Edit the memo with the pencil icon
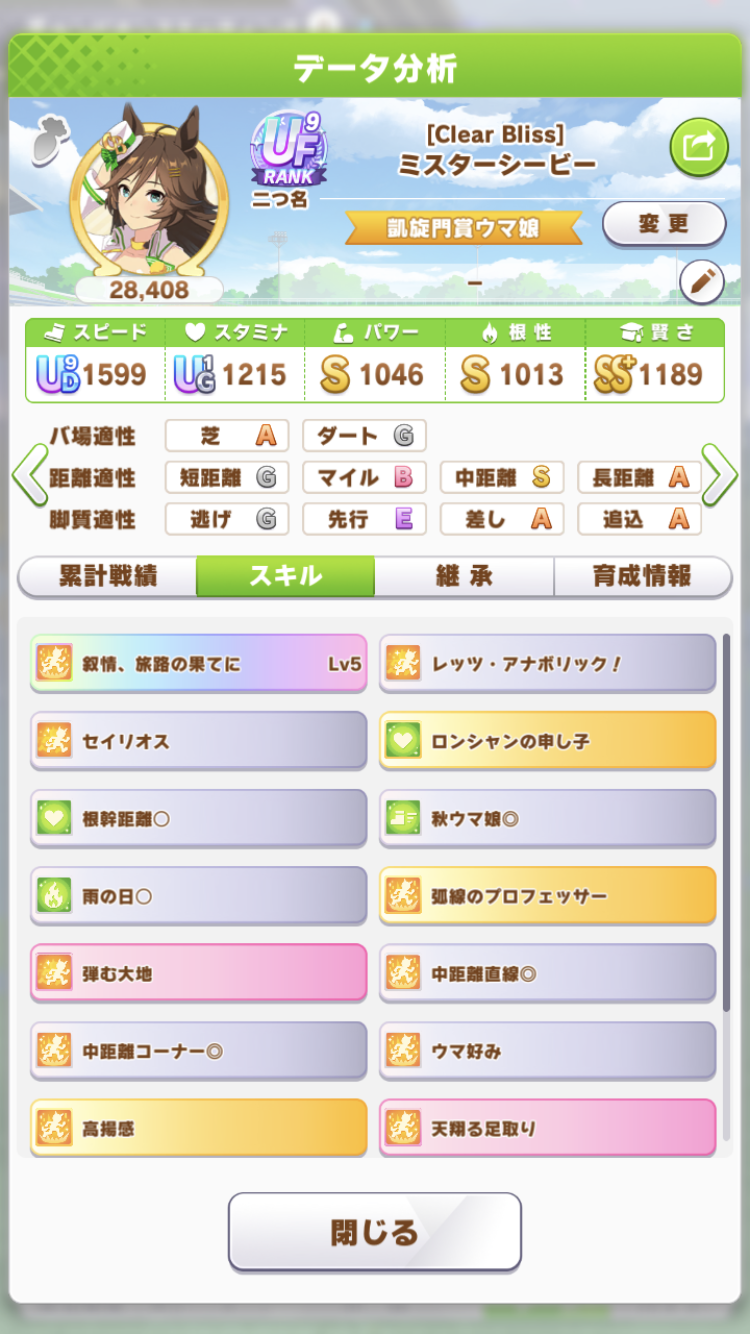 (x=701, y=283)
